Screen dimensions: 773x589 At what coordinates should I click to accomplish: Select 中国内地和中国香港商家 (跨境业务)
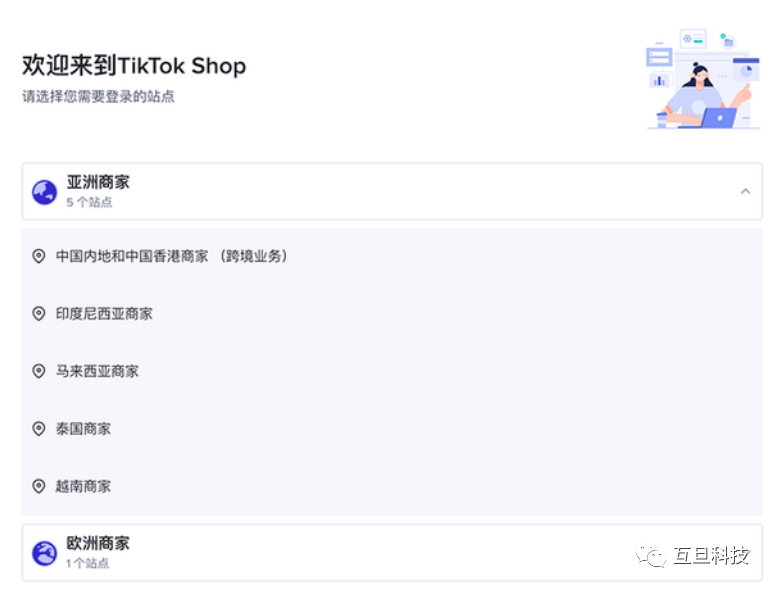pyautogui.click(x=171, y=256)
